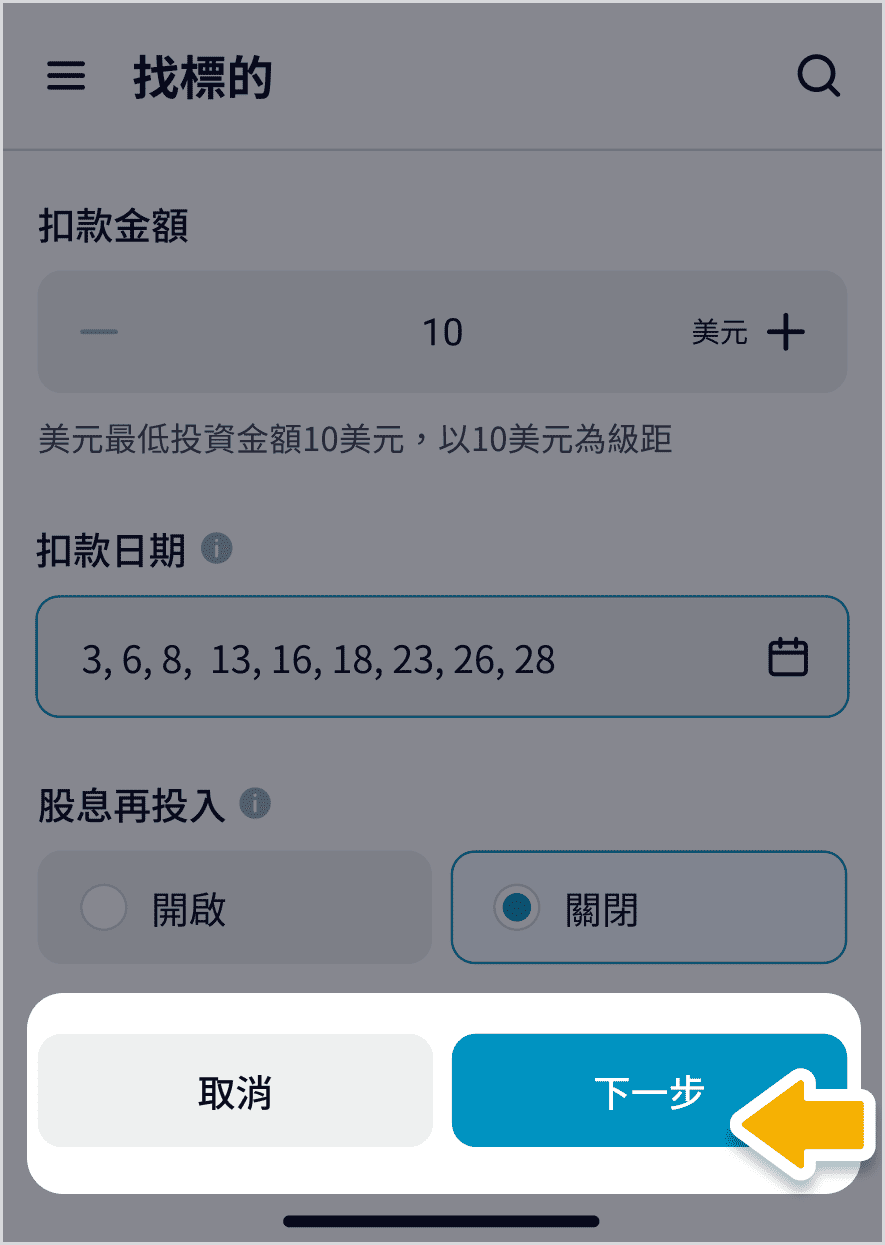Open the 扣款日期 date picker
Screen dimensions: 885x1245
(x=787, y=657)
